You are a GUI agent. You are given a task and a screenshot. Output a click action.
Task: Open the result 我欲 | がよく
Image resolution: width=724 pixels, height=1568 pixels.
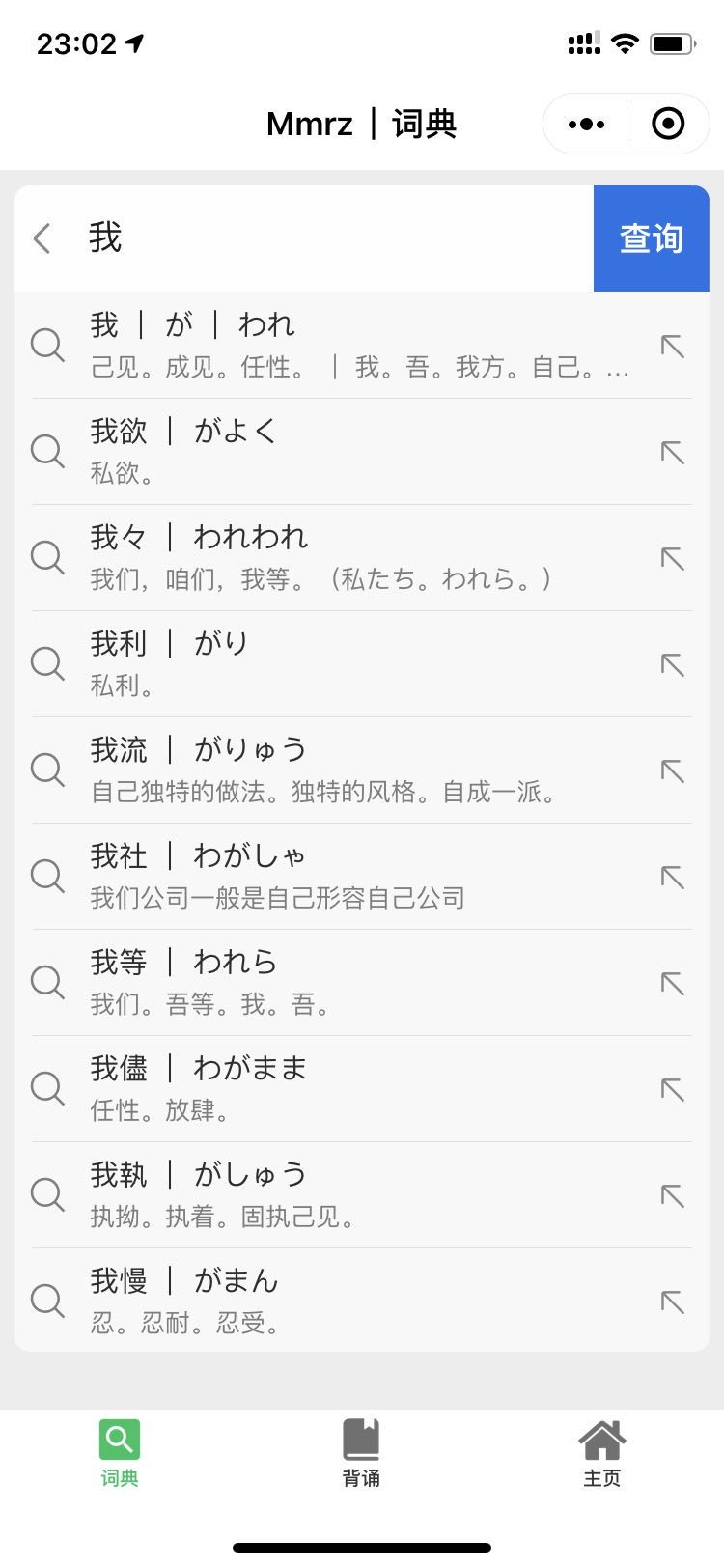pyautogui.click(x=357, y=451)
